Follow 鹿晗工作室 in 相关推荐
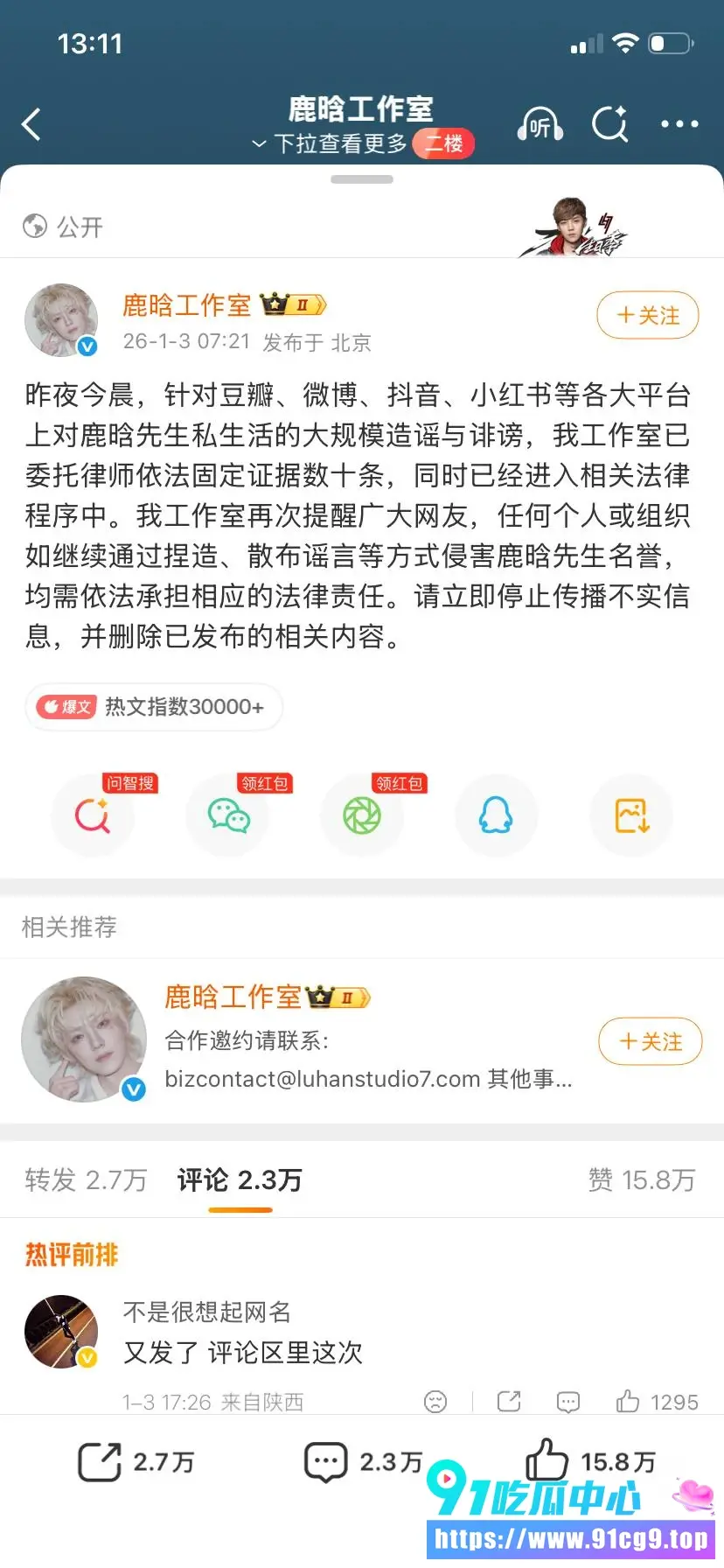The height and width of the screenshot is (1568, 724). pos(650,1041)
